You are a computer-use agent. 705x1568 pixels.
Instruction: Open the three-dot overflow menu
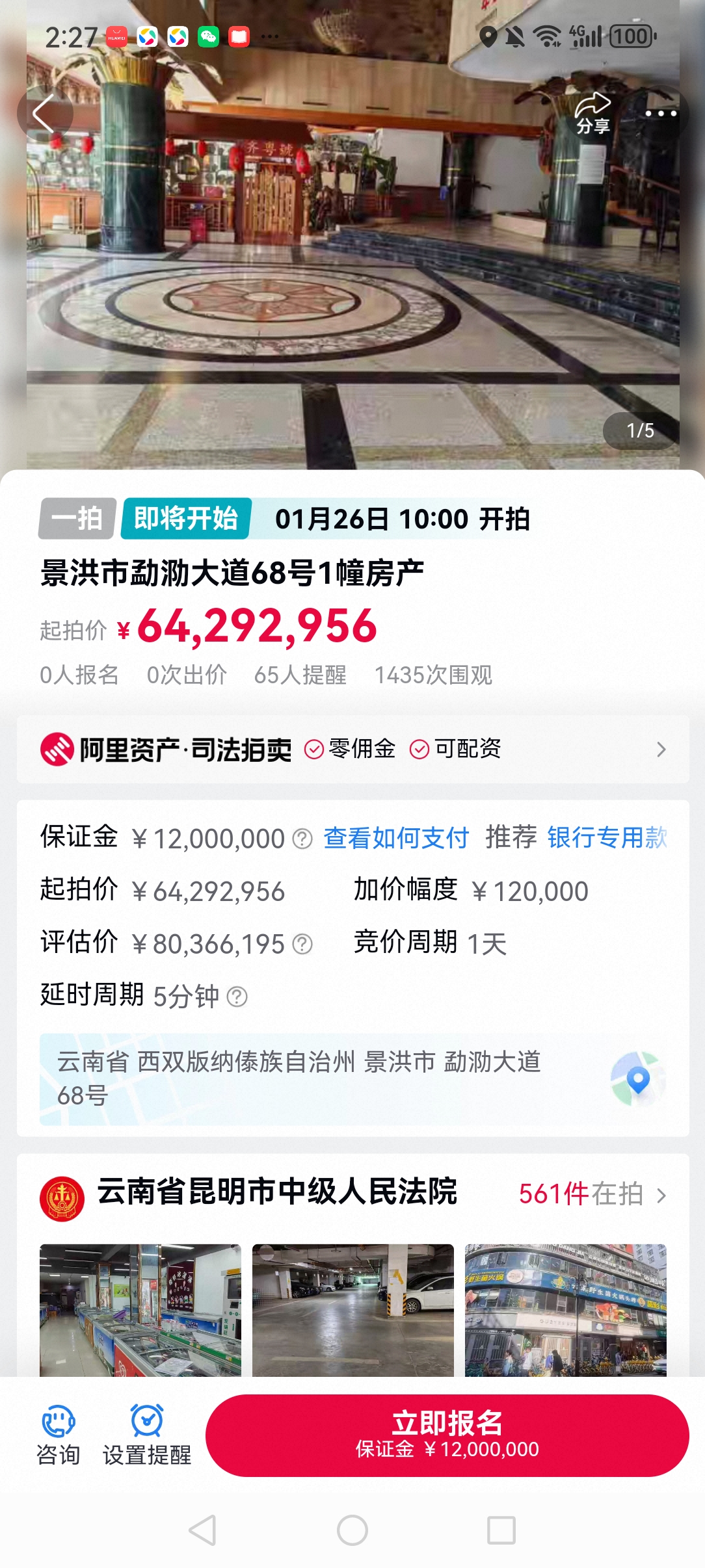[x=661, y=114]
